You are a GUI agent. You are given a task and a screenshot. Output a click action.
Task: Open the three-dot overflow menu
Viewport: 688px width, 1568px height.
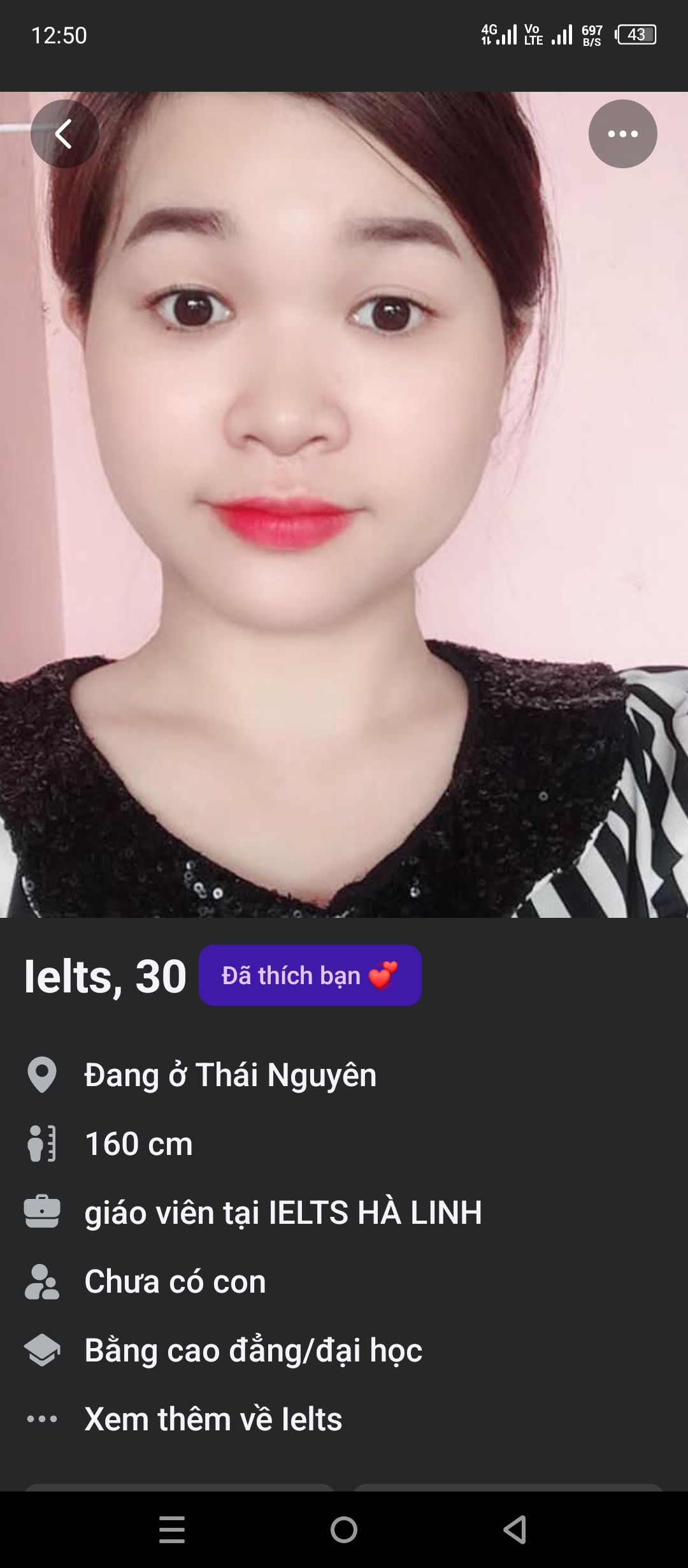pos(622,134)
